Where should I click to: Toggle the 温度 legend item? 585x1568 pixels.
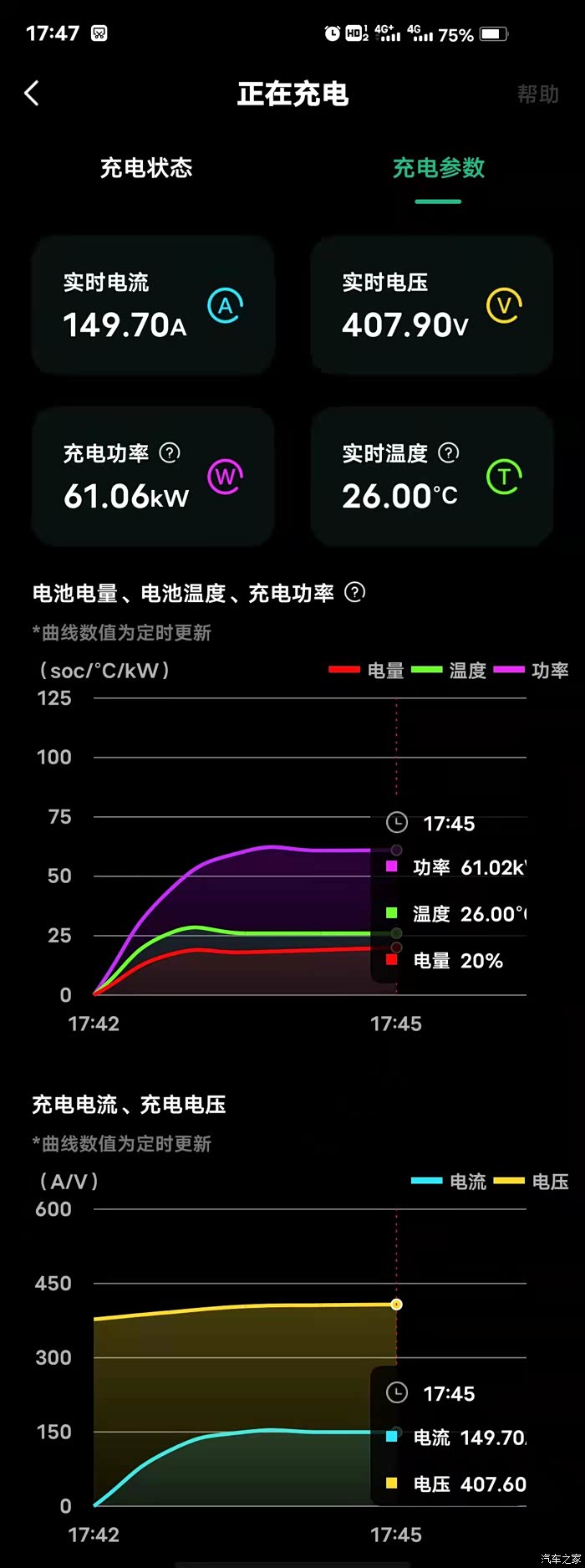(448, 671)
